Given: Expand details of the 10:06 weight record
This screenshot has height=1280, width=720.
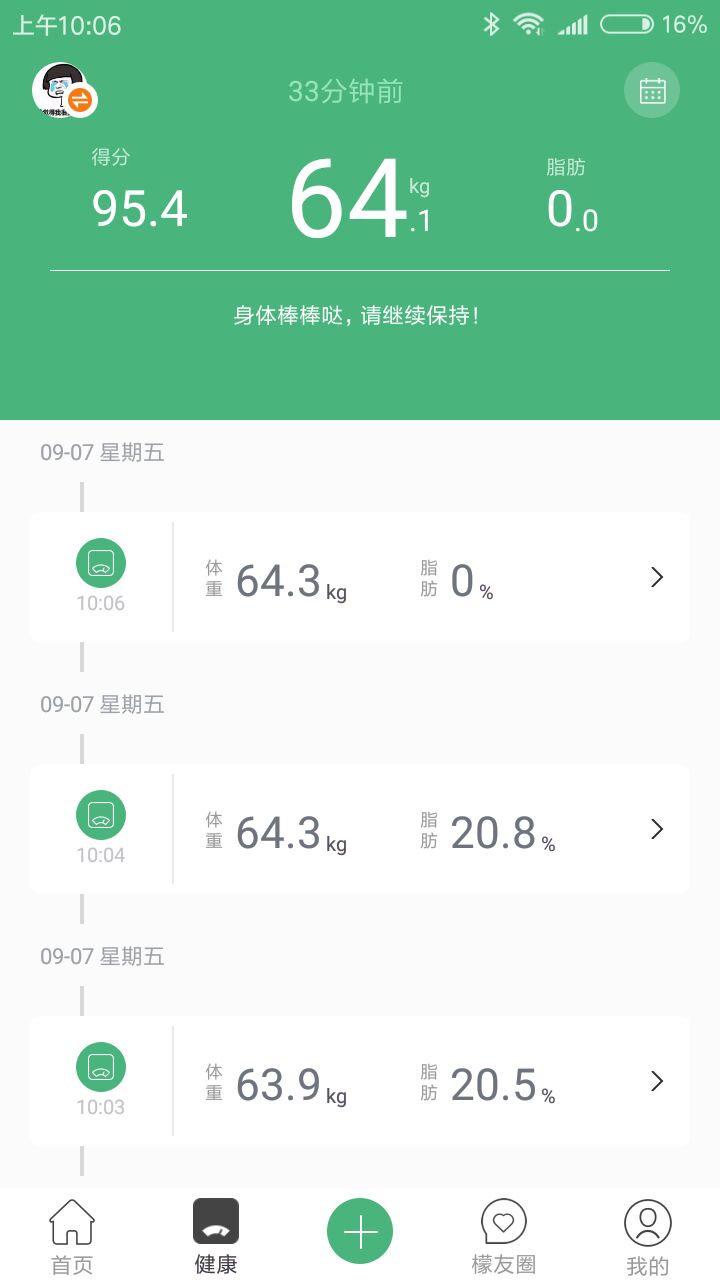Looking at the screenshot, I should (656, 577).
